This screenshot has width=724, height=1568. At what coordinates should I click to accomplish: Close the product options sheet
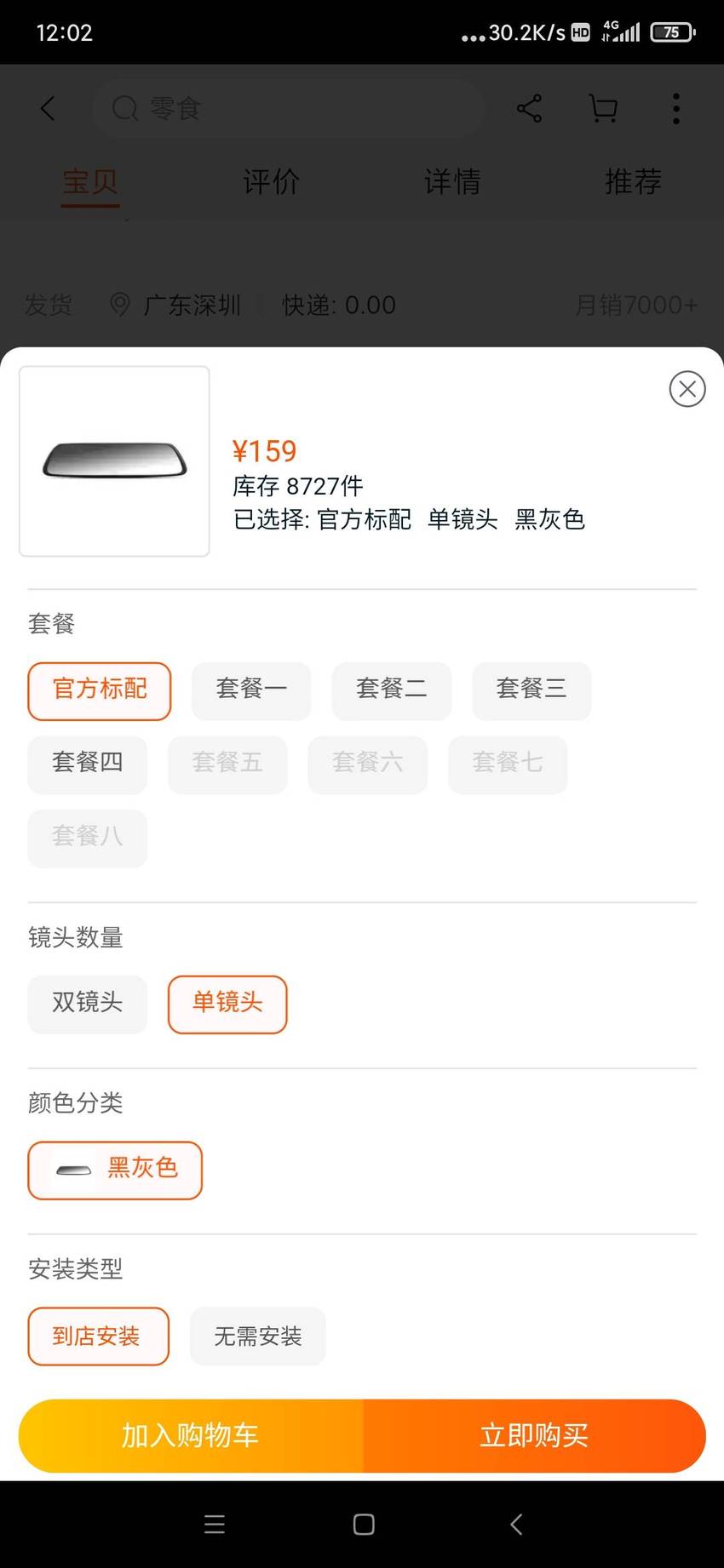[687, 389]
